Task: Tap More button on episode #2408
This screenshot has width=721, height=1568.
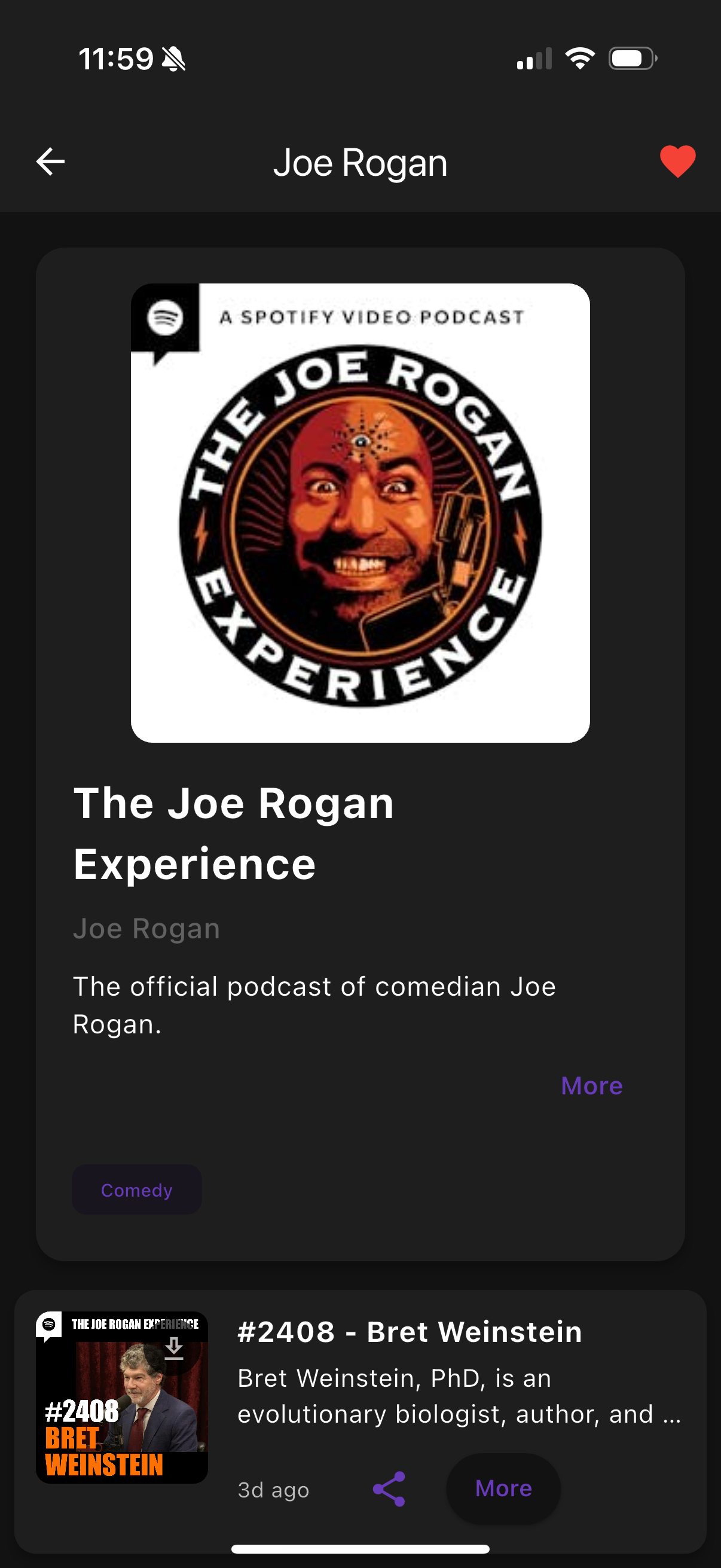Action: (503, 1489)
